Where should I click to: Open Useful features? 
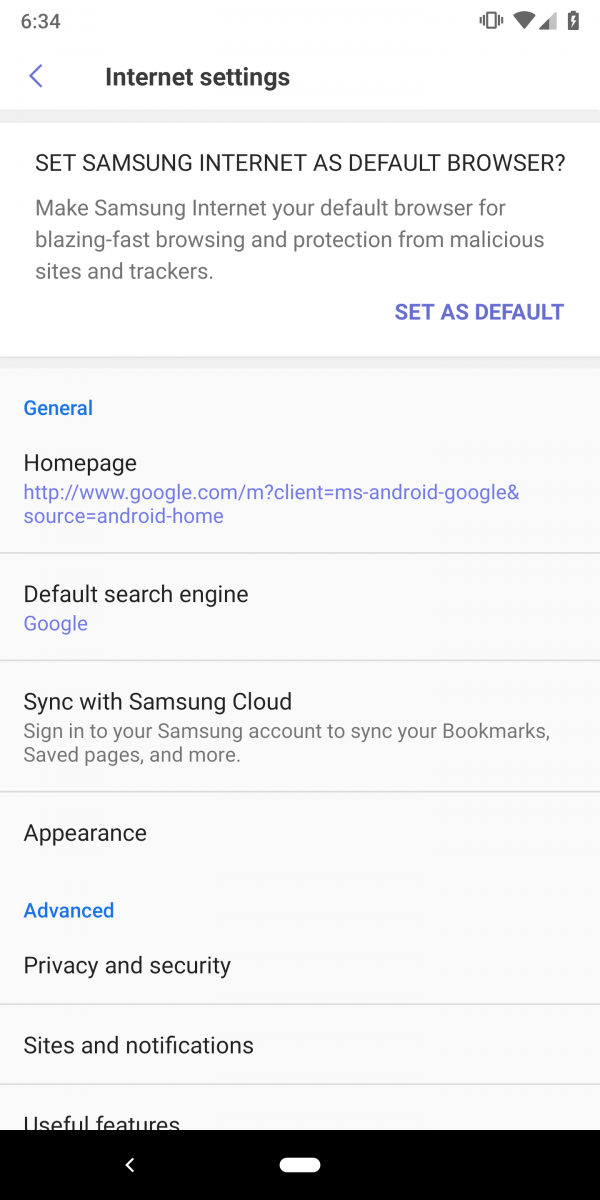(300, 1109)
